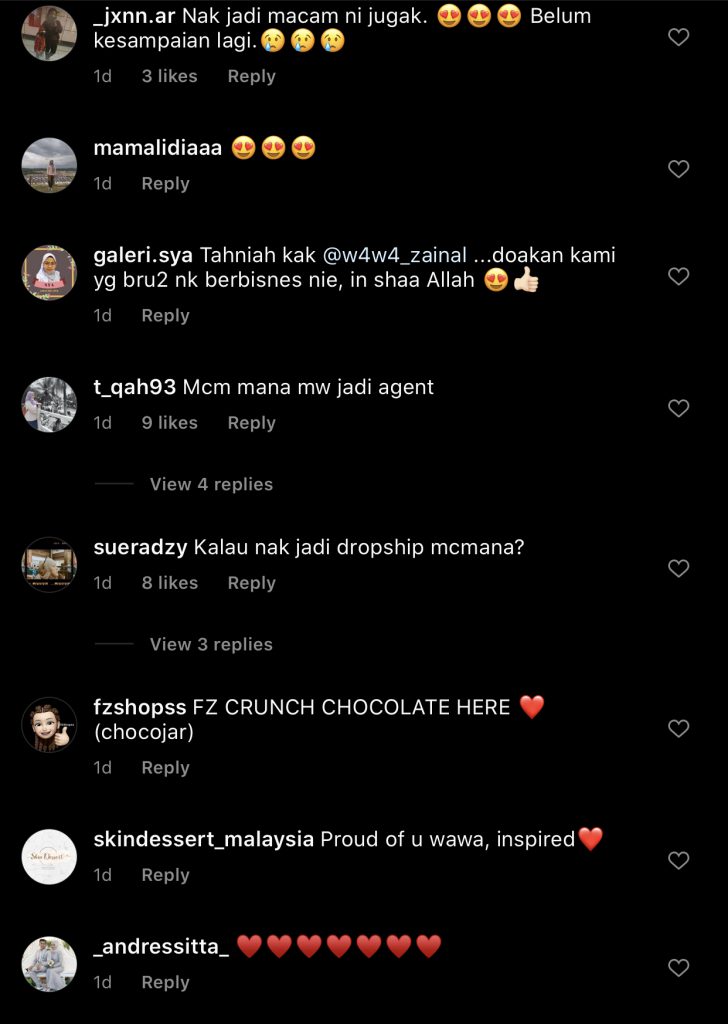Viewport: 728px width, 1024px height.
Task: Like sueradzy's comment
Action: (678, 568)
